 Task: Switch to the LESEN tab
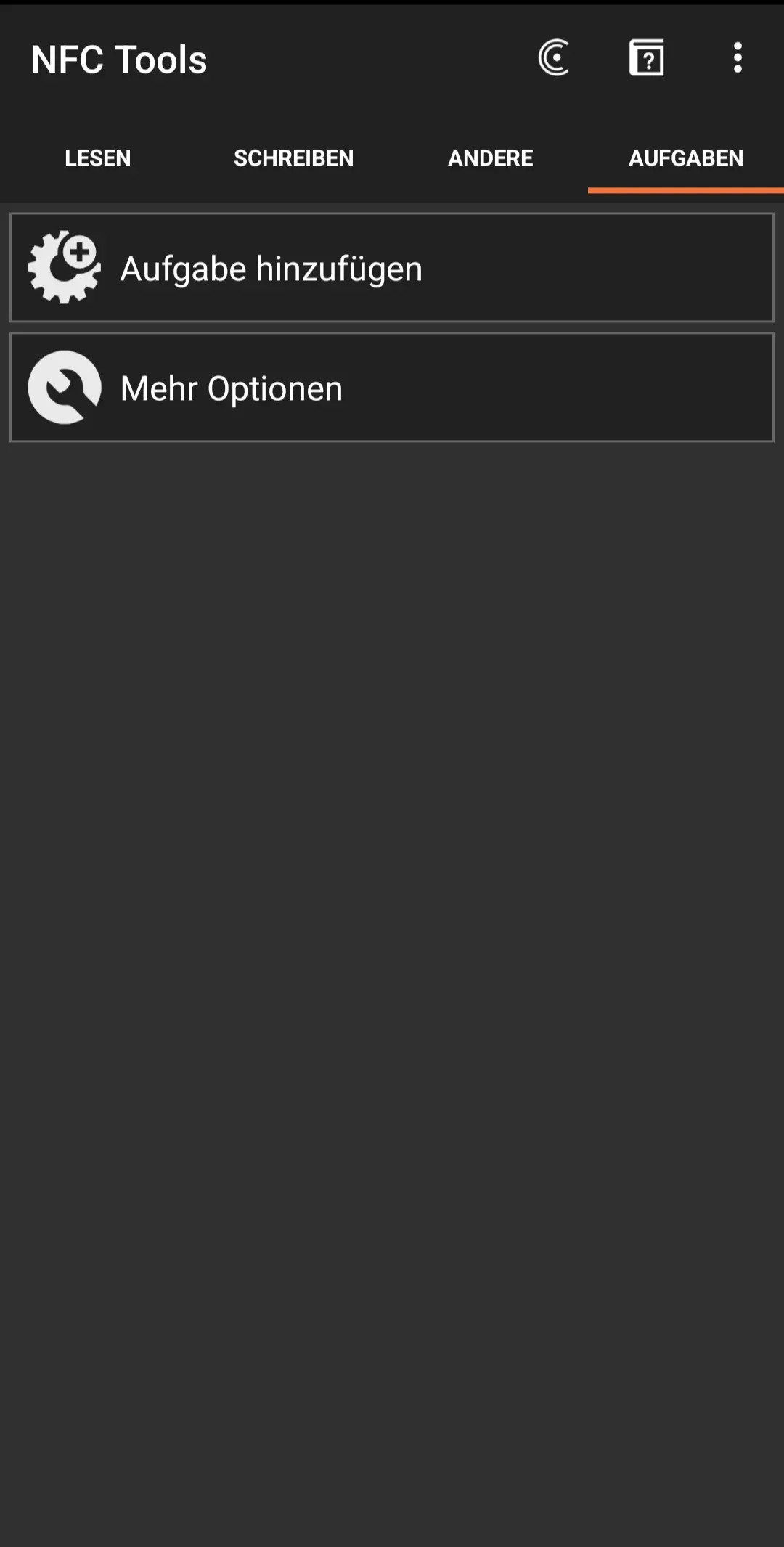(x=98, y=158)
